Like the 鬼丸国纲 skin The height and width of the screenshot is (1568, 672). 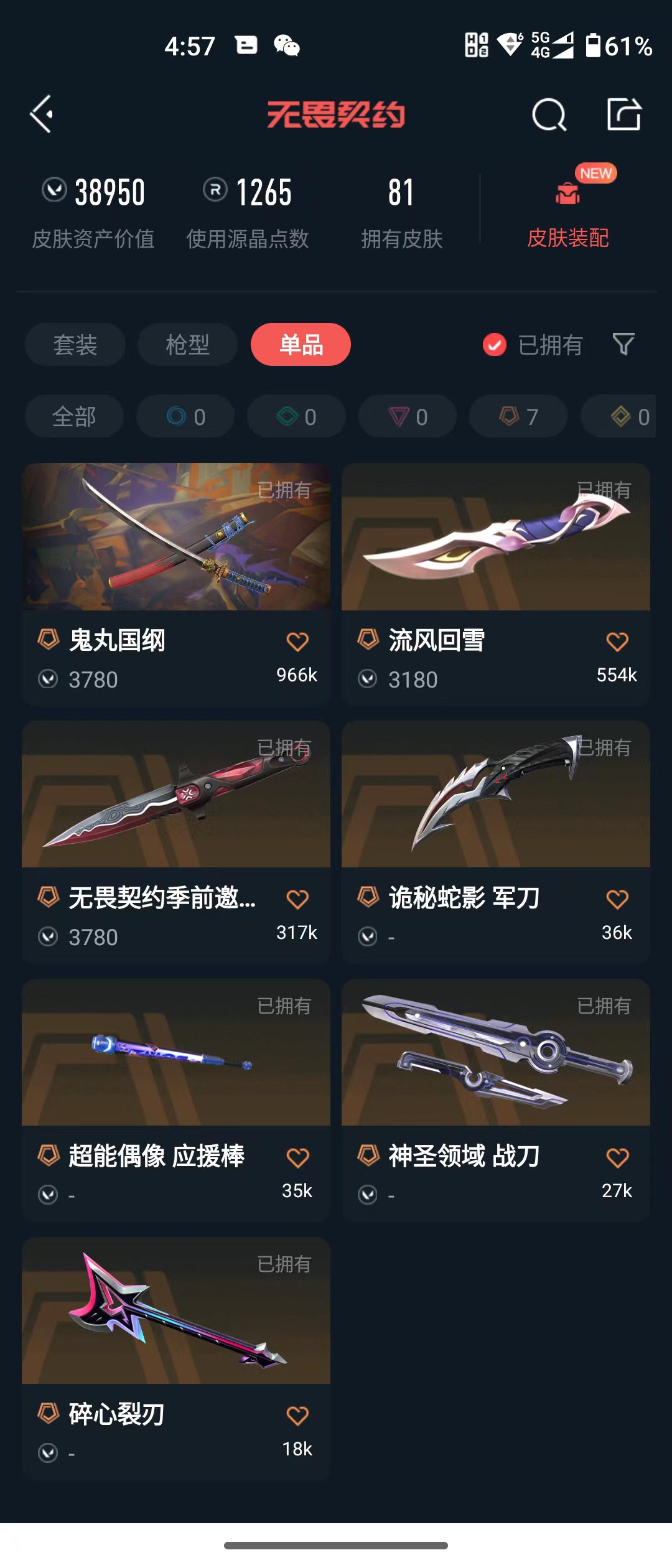point(297,642)
